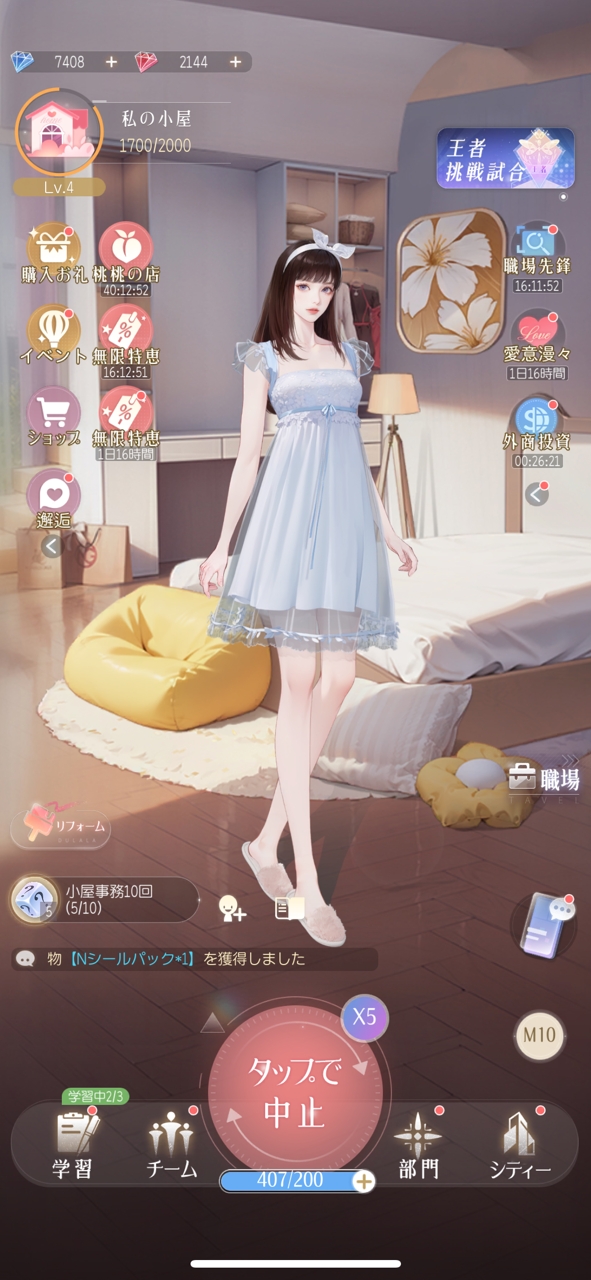Go to the シティー tab
This screenshot has width=591, height=1280.
click(x=522, y=1143)
